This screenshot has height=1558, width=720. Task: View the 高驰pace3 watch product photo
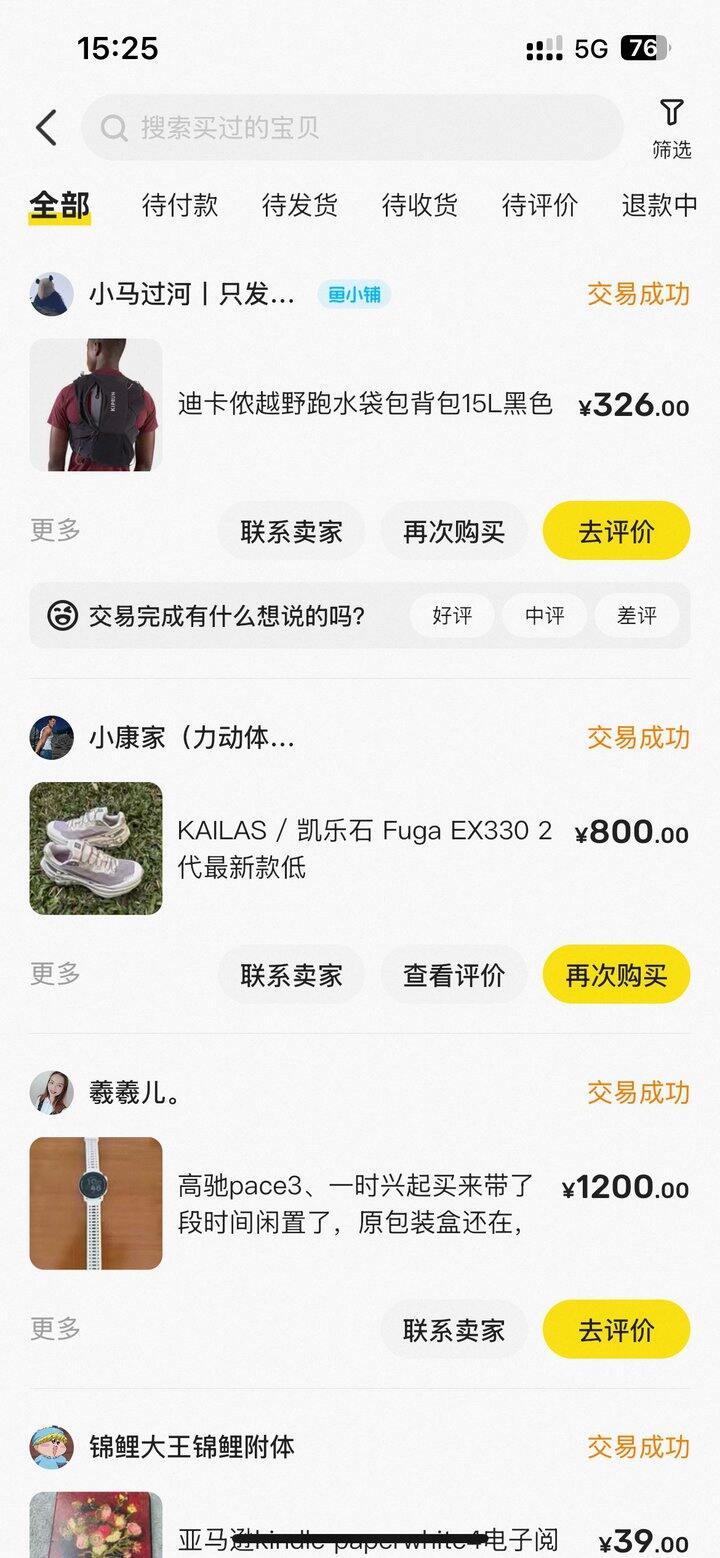[95, 1204]
